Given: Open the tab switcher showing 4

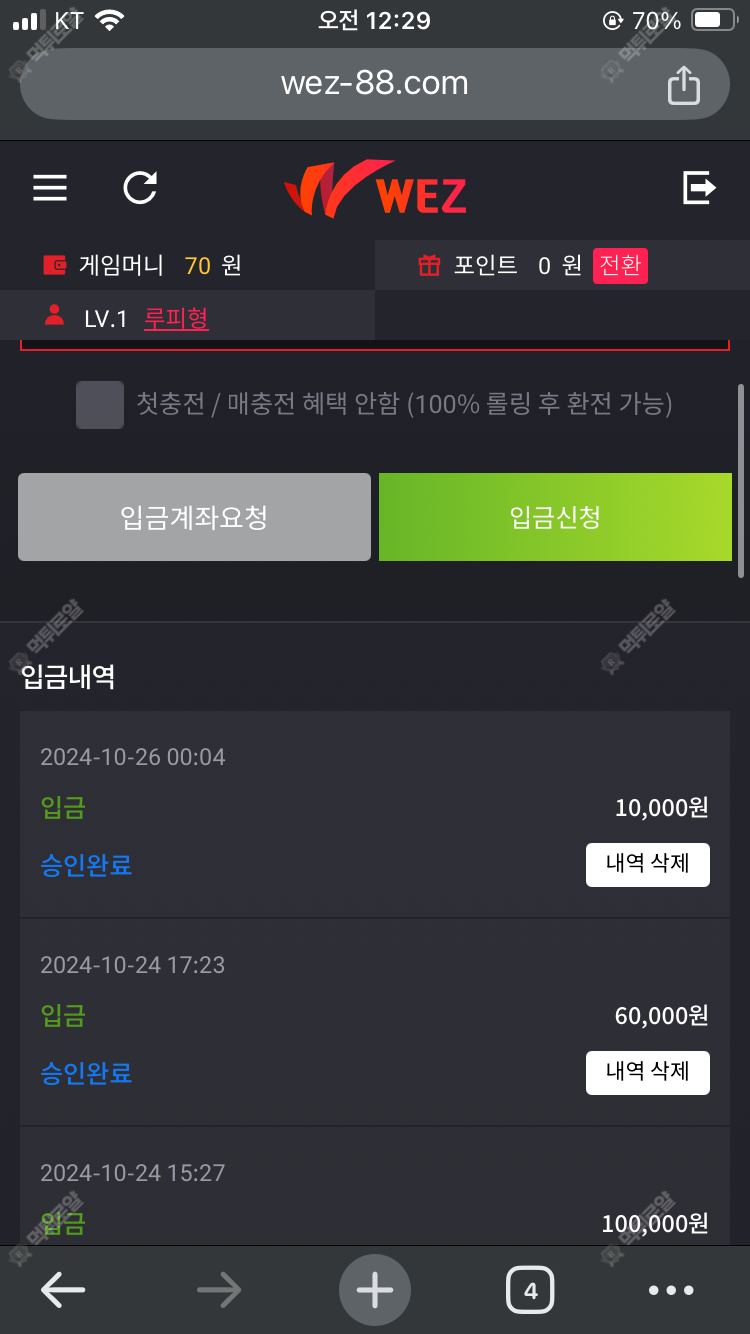Looking at the screenshot, I should [530, 1290].
